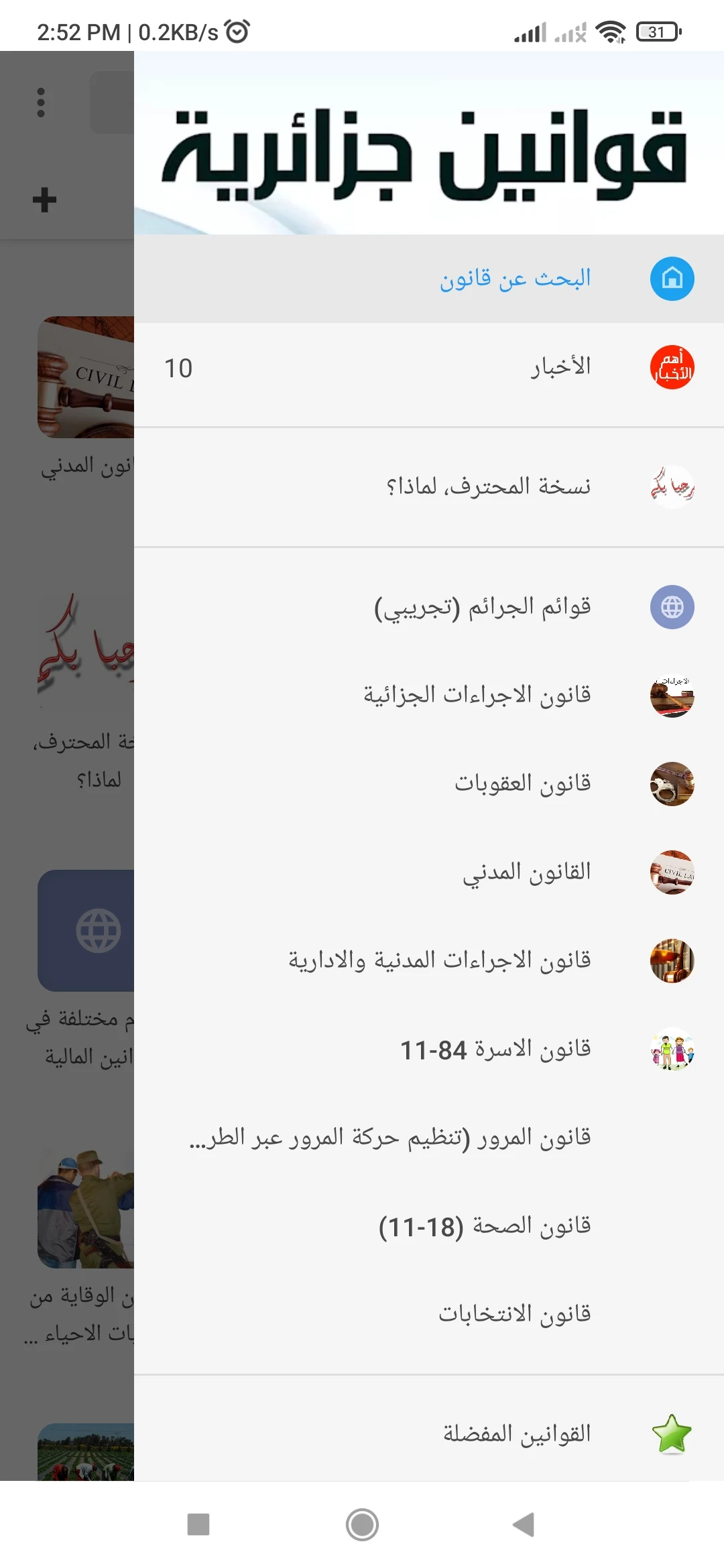Select قانون الانتخابات
Viewport: 724px width, 1568px height.
[x=515, y=1315]
